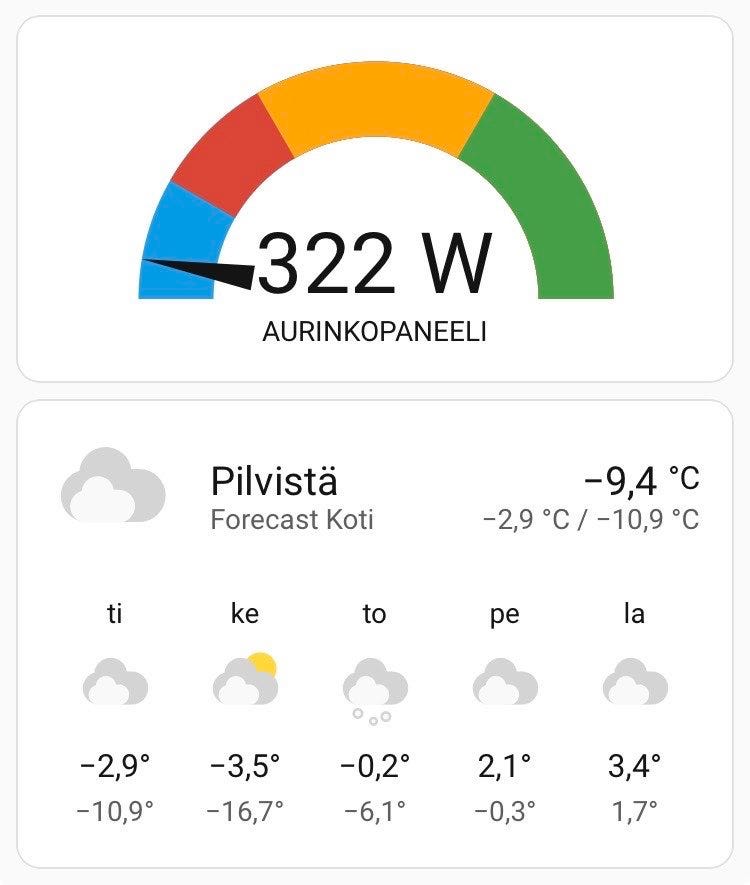Viewport: 750px width, 885px height.
Task: Click Wednesday's partly sunny icon
Action: click(x=243, y=680)
